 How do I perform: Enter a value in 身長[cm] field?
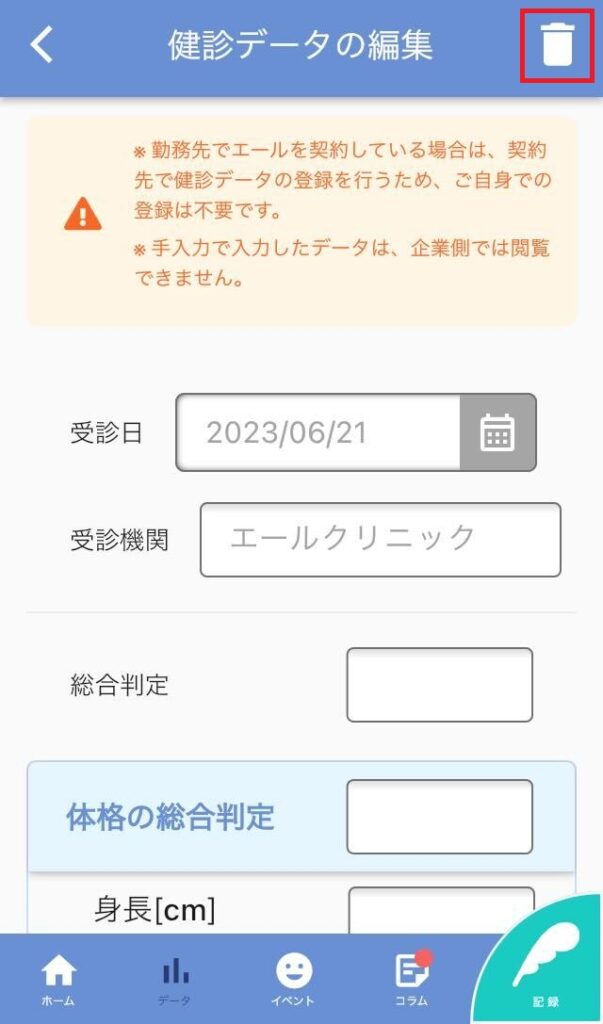tap(441, 910)
